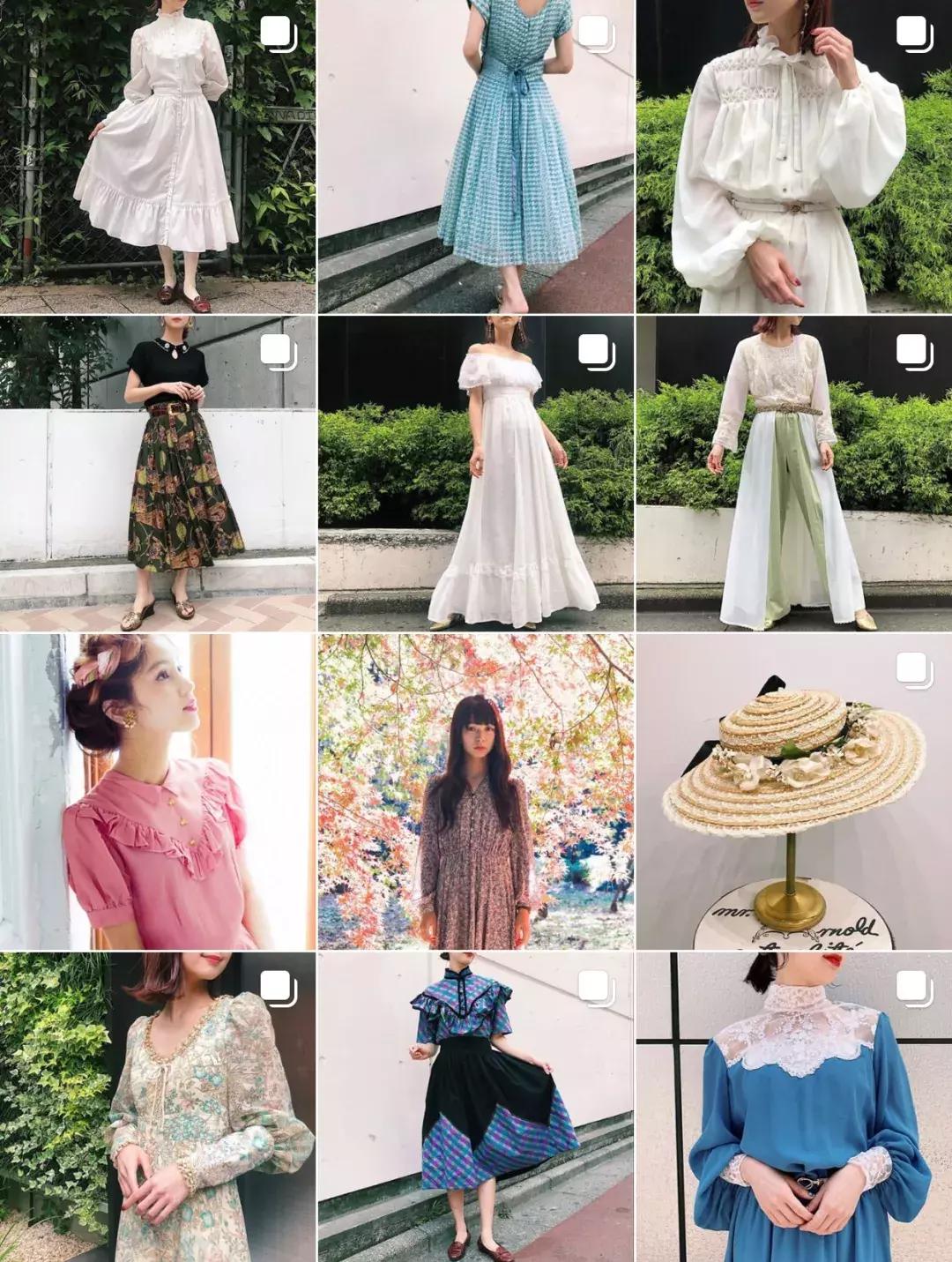Open the white ruffled shirt dress post
Image resolution: width=952 pixels, height=1262 pixels.
157,156
